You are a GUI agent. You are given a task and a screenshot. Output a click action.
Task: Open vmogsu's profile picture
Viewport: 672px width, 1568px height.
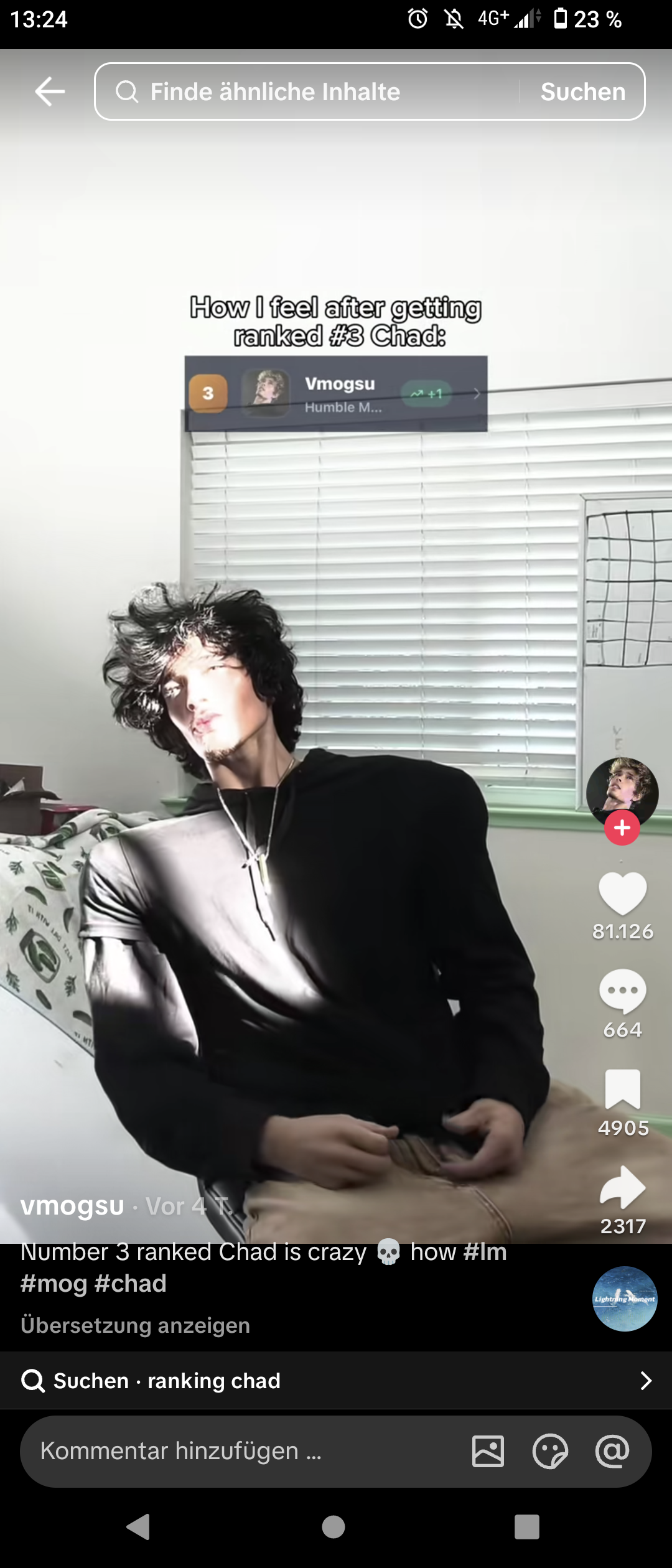coord(622,789)
